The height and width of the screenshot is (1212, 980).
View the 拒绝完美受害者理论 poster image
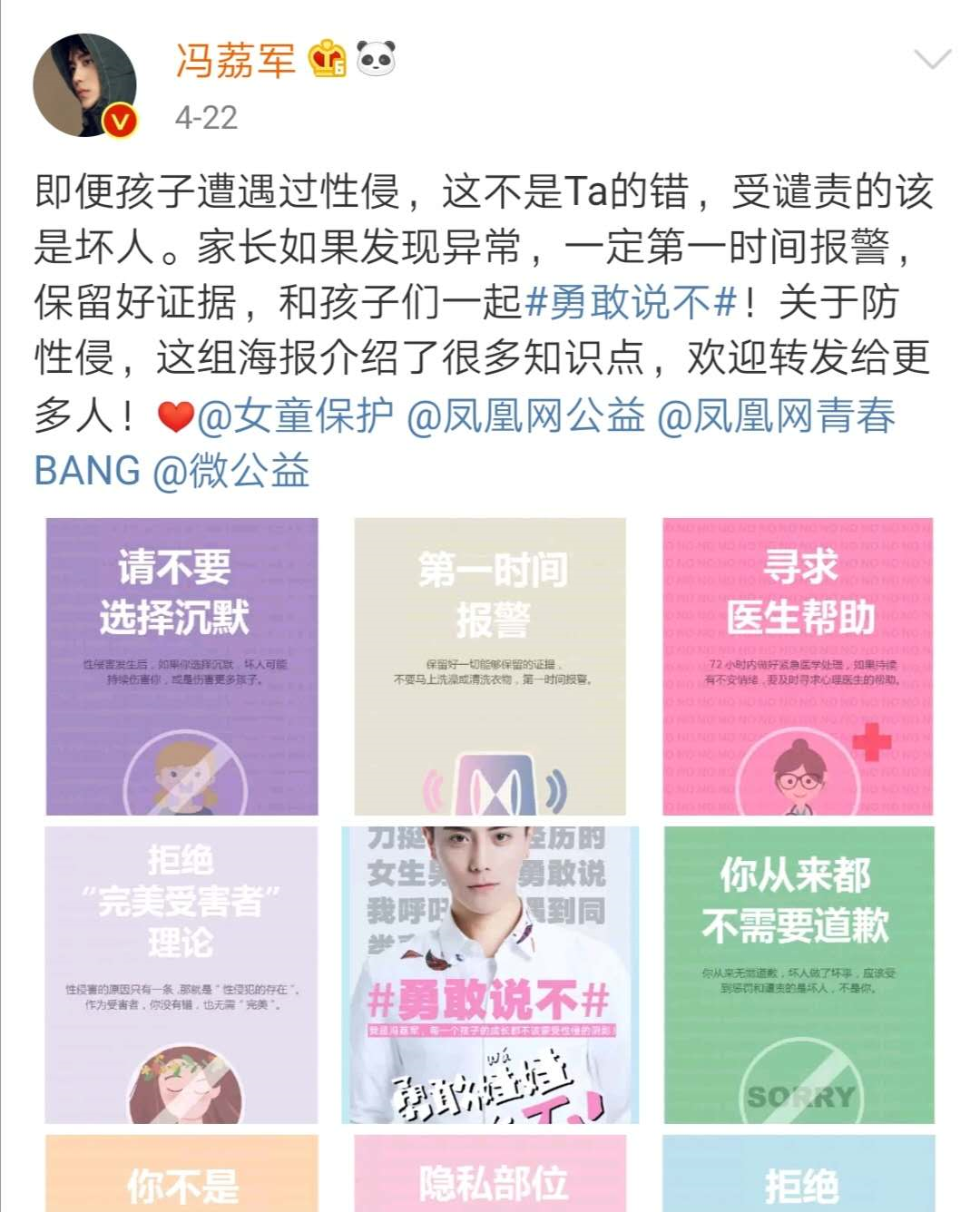tap(181, 974)
